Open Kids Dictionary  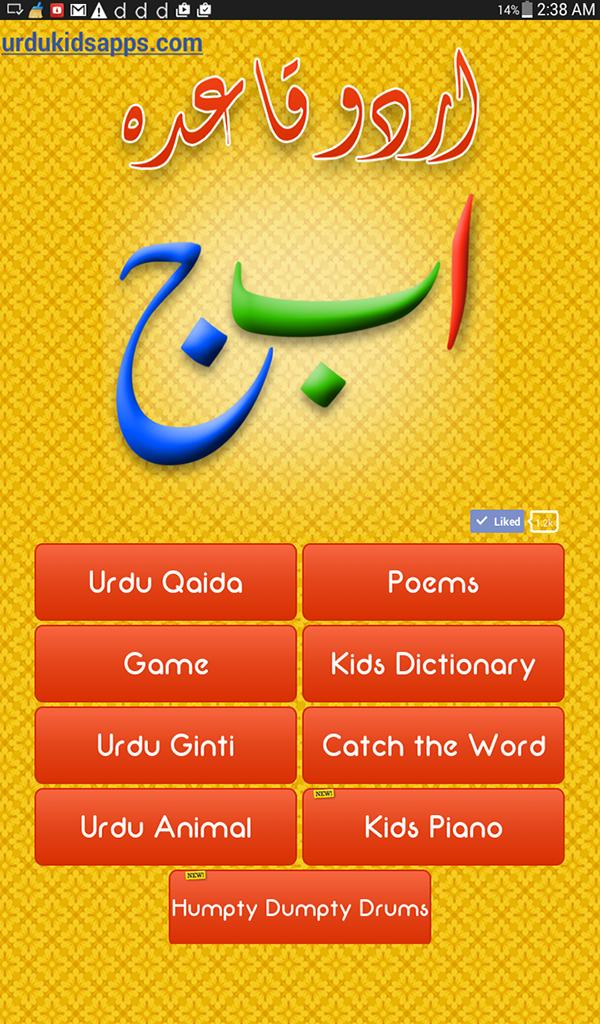[433, 664]
